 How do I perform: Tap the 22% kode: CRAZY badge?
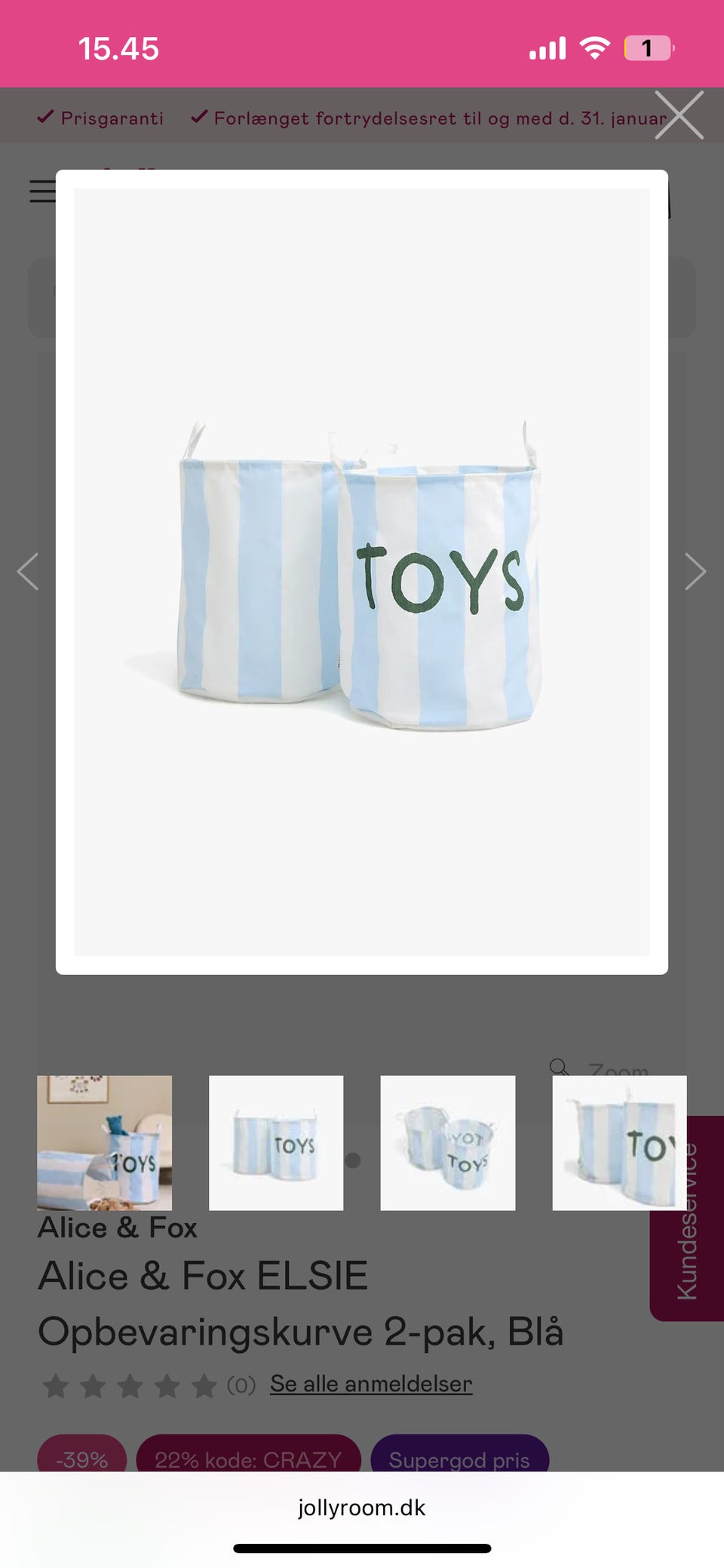click(x=248, y=1457)
